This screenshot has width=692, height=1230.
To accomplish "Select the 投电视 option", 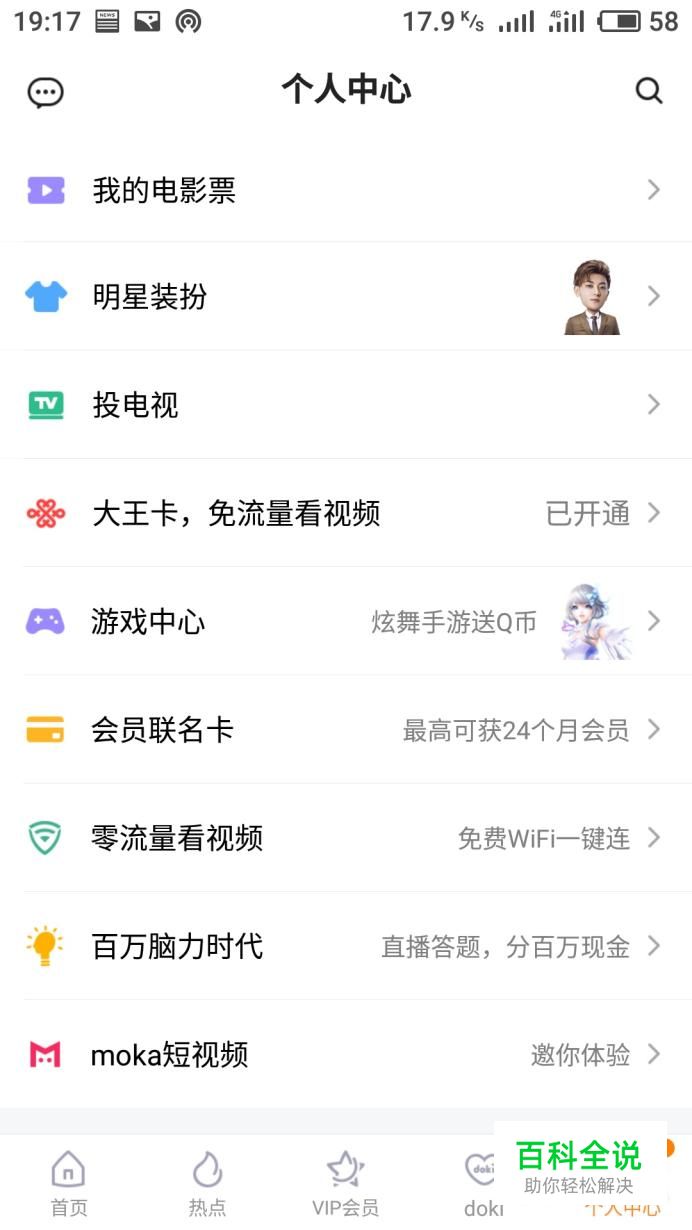I will pos(345,405).
